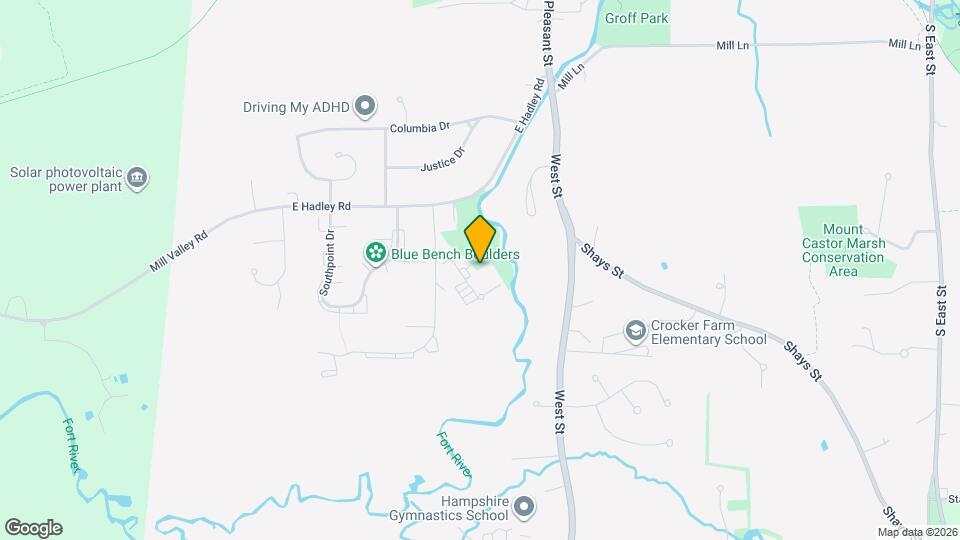Select Hampshire Gymnastics School pin
Viewport: 960px width, 540px height.
click(x=525, y=506)
